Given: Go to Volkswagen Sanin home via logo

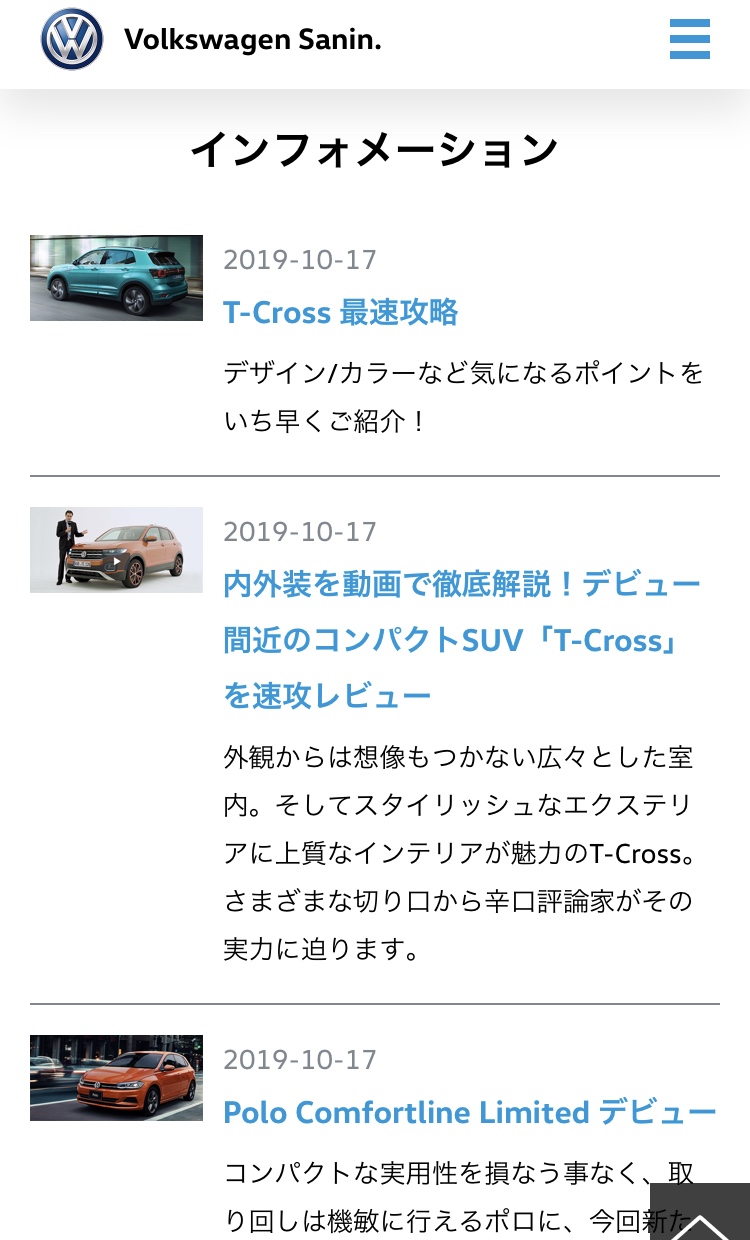Looking at the screenshot, I should click(x=72, y=40).
